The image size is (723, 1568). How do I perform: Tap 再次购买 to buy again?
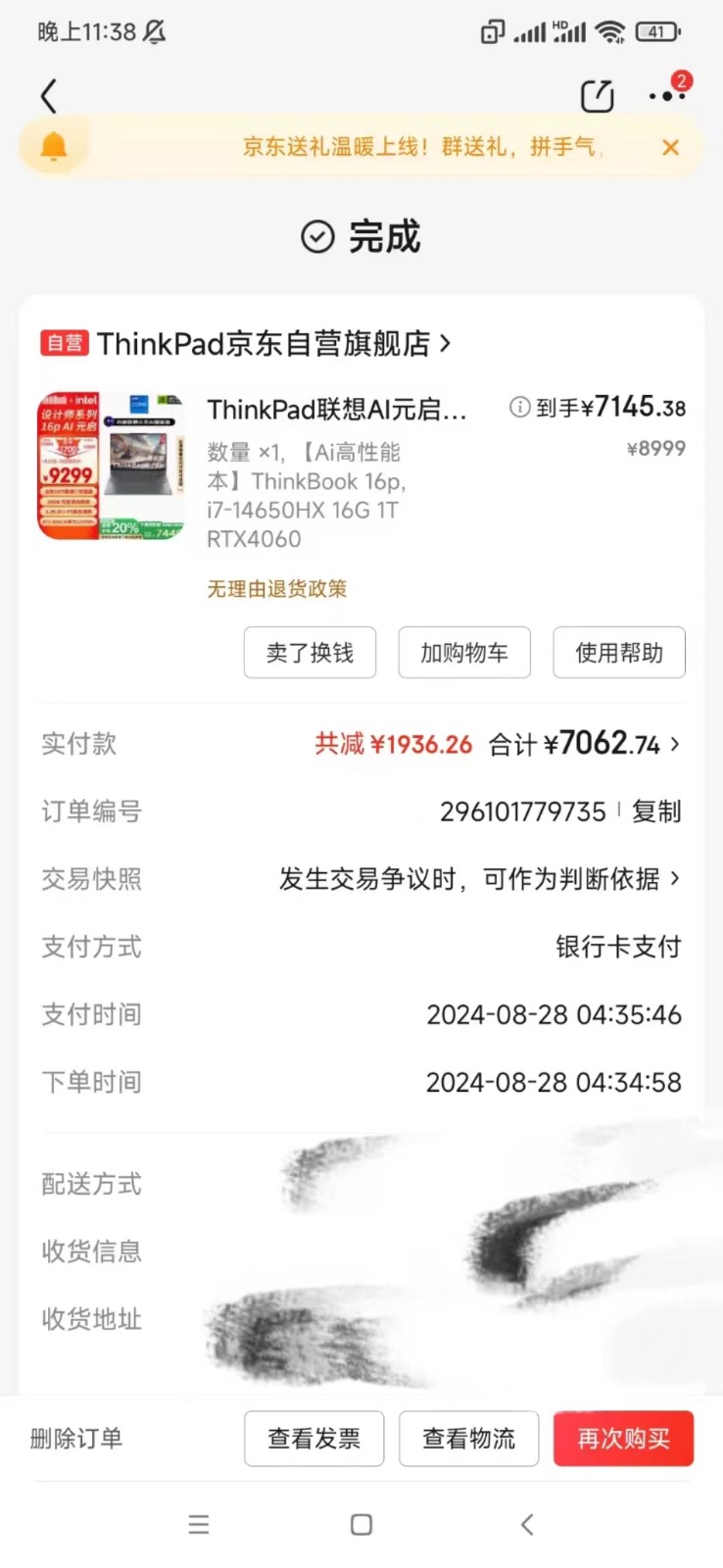tap(623, 1439)
